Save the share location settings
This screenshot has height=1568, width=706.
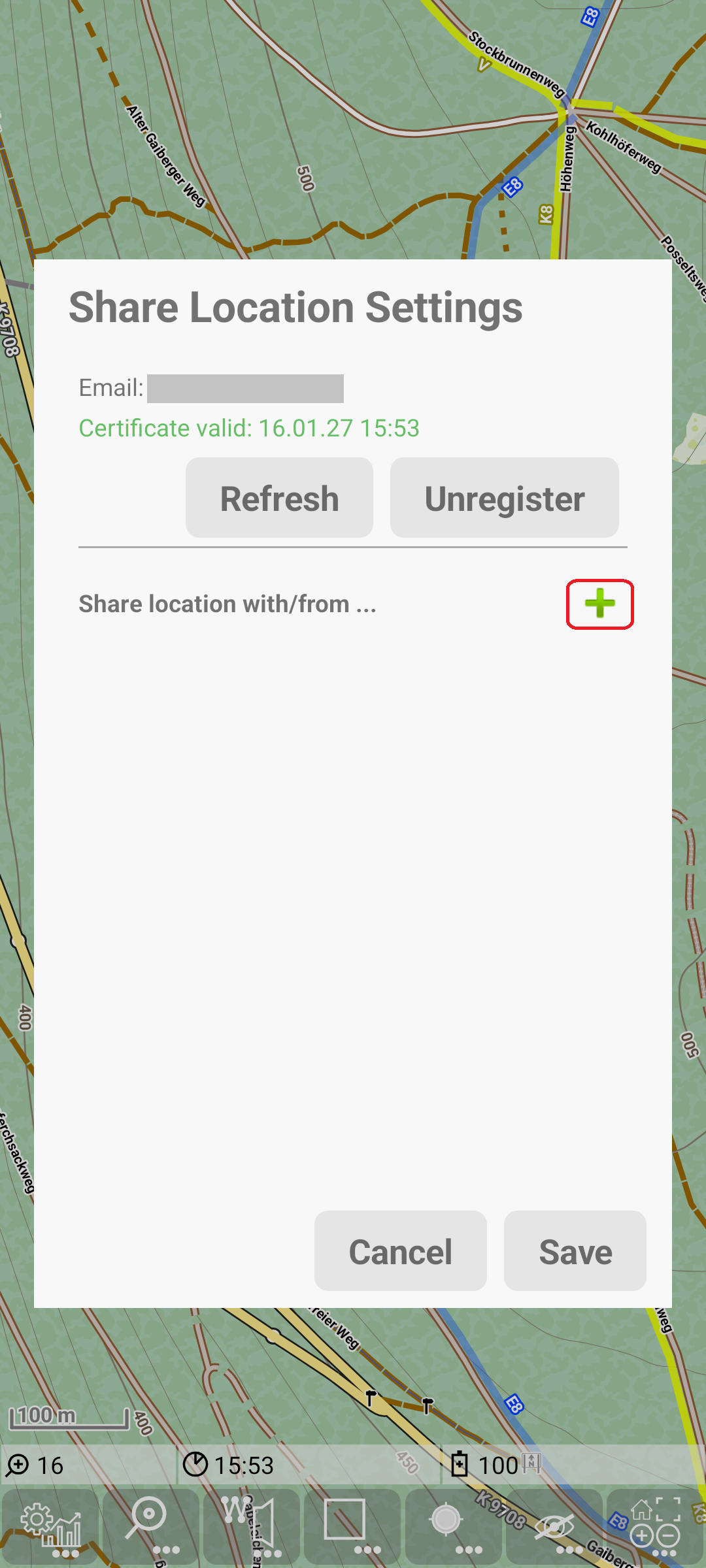pyautogui.click(x=575, y=1251)
